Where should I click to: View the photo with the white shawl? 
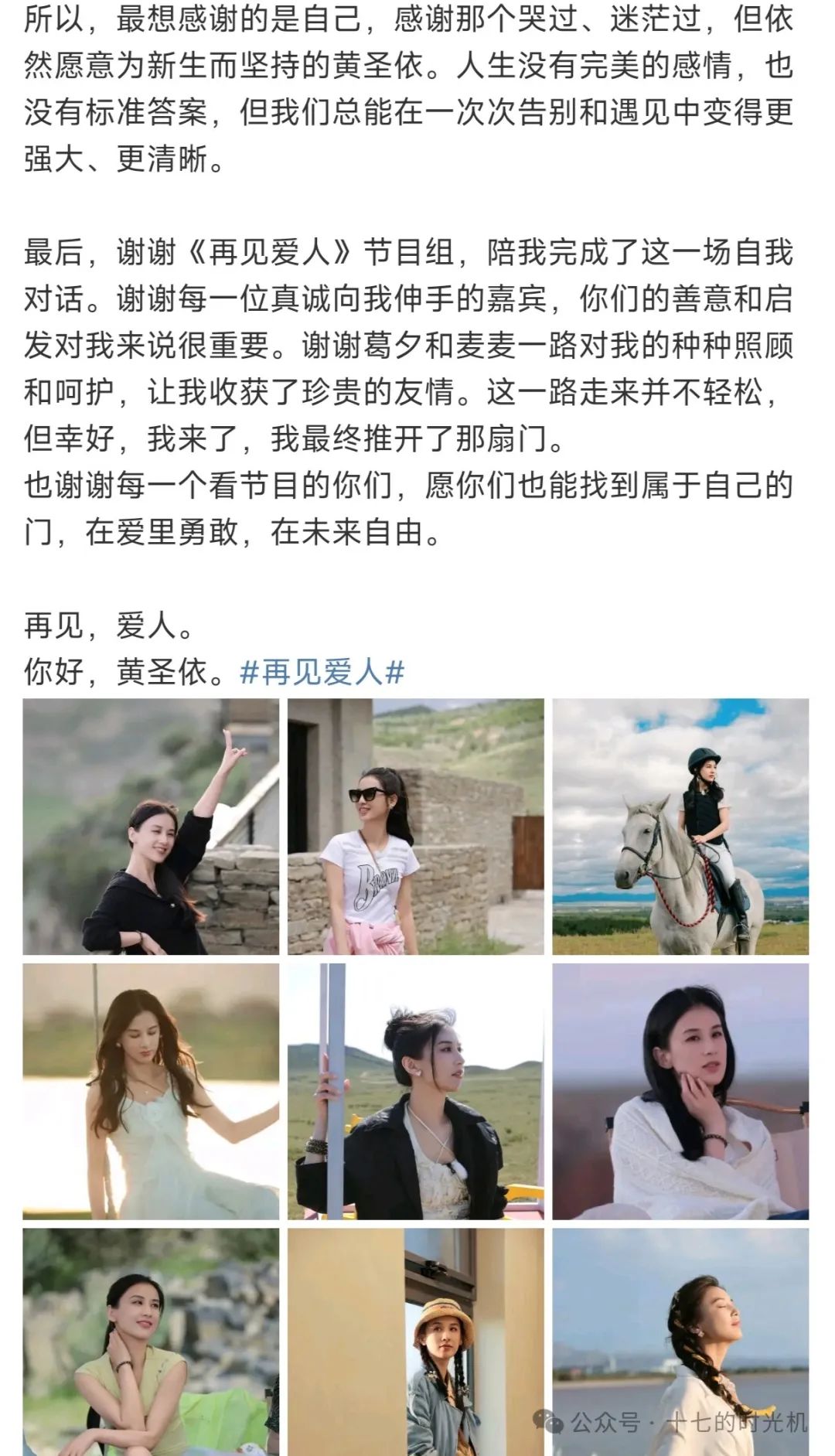(680, 1091)
